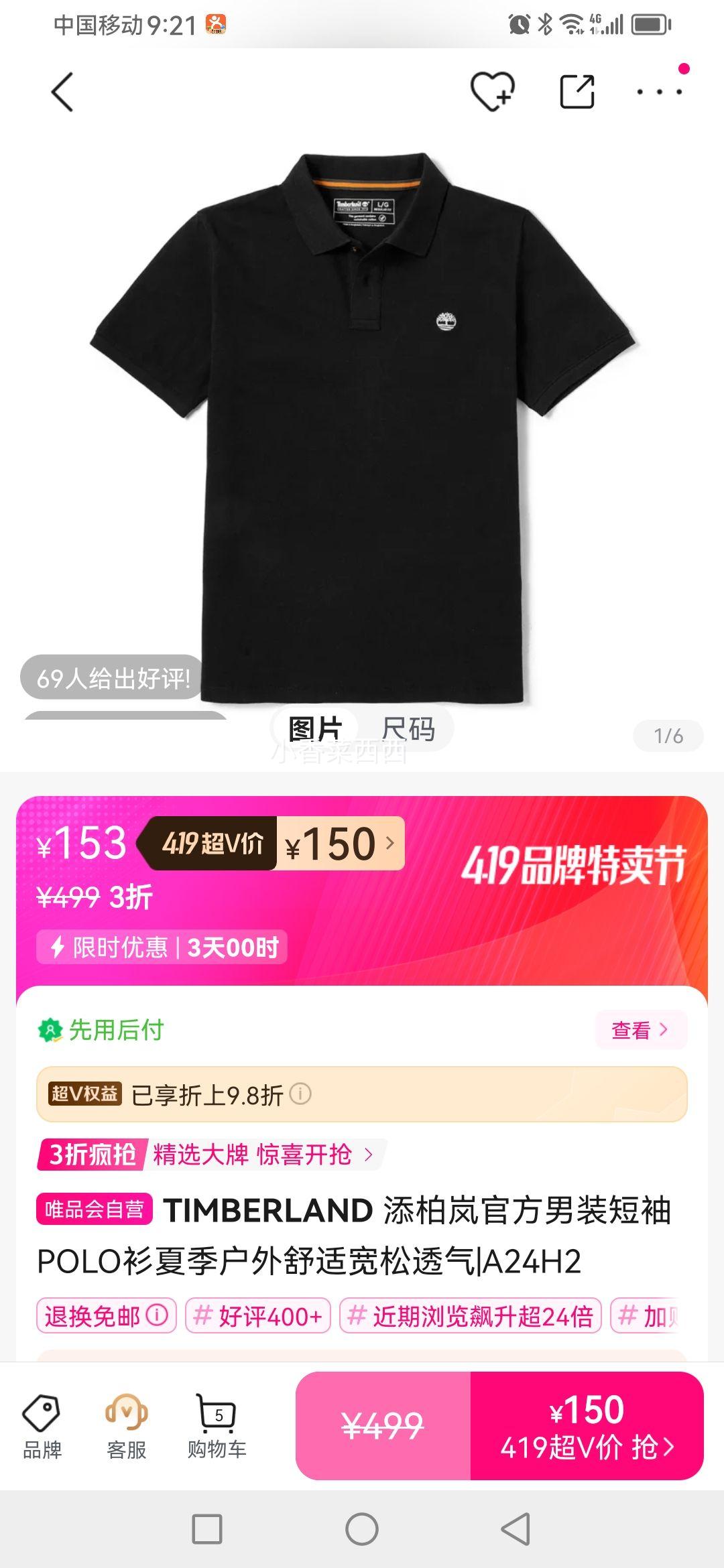Switch to the 尺码 size tab
724x1568 pixels.
click(x=408, y=729)
